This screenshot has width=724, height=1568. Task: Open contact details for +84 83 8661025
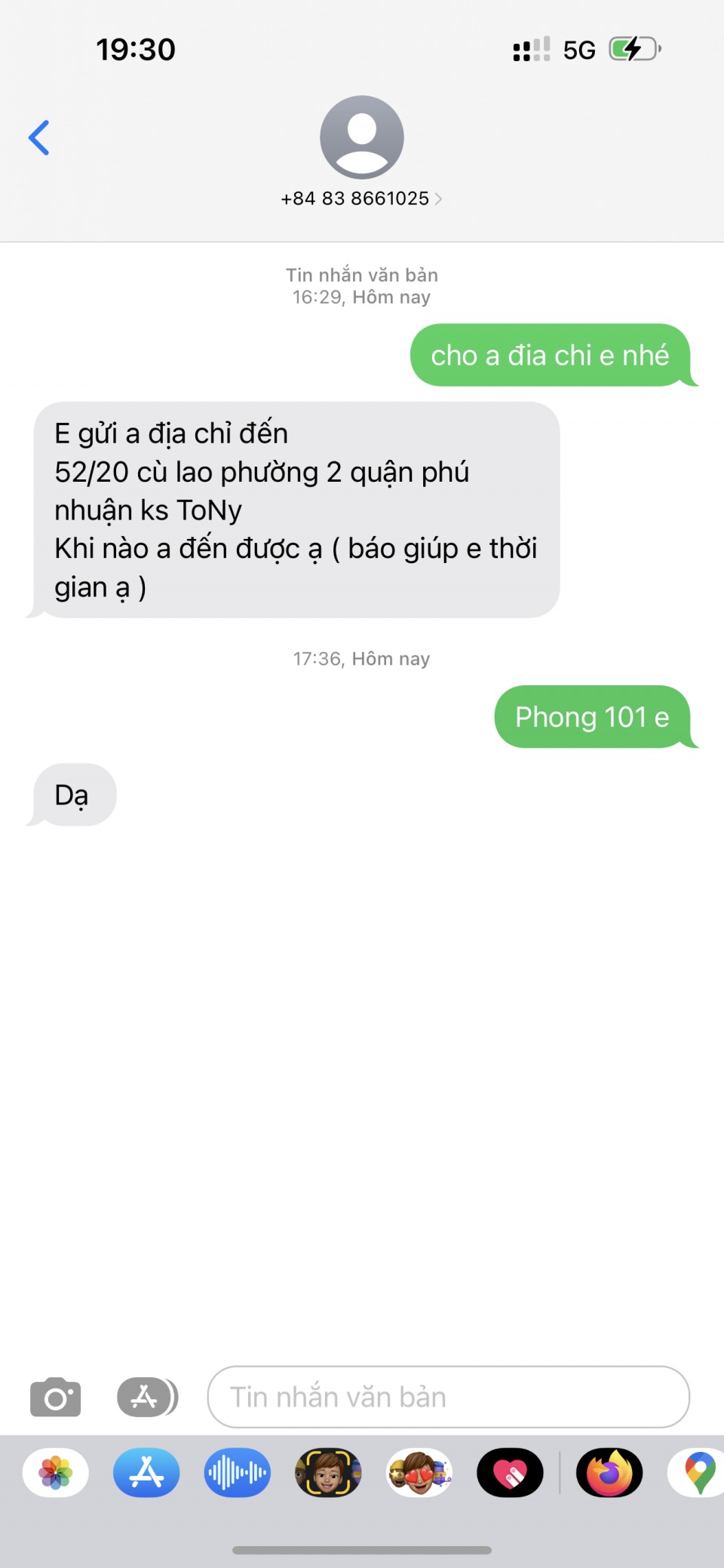tap(361, 198)
